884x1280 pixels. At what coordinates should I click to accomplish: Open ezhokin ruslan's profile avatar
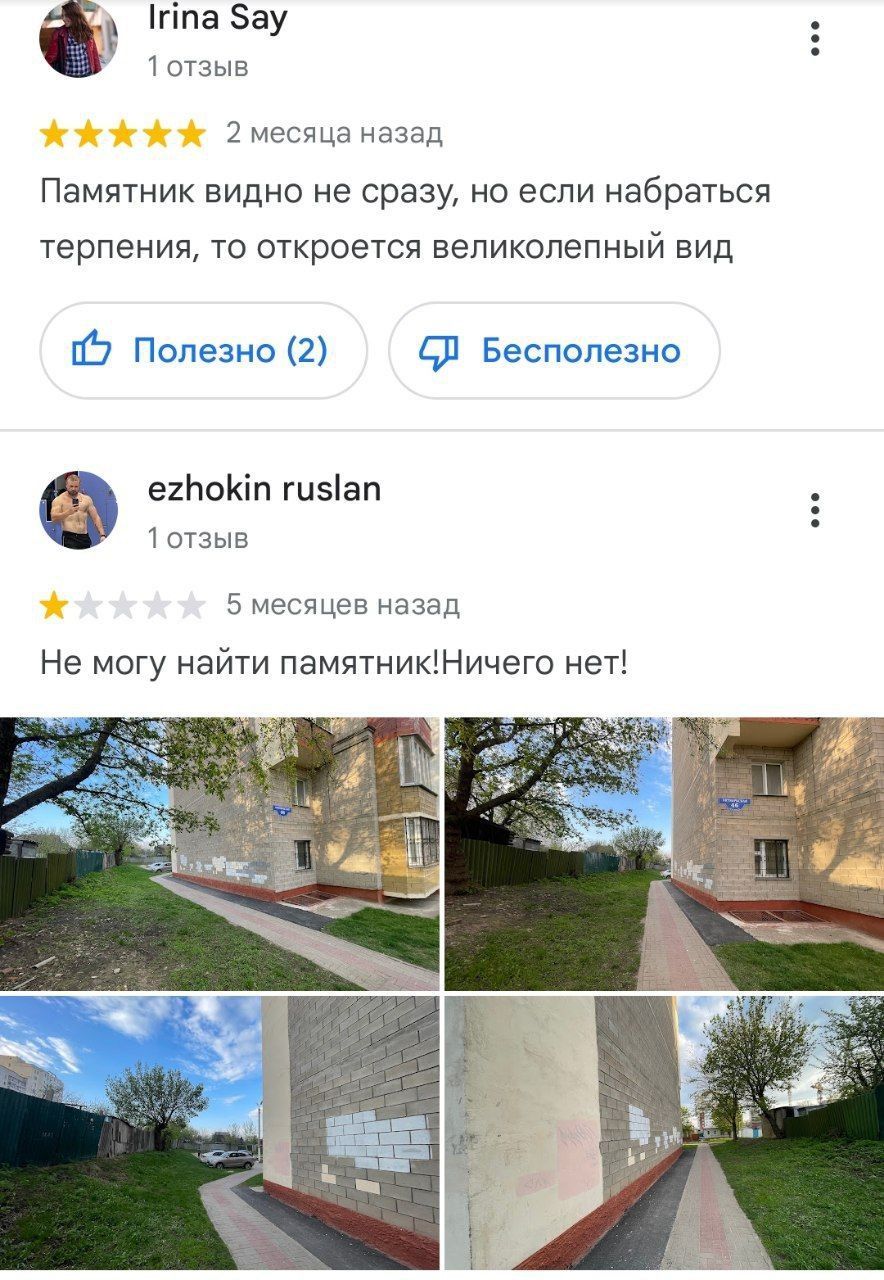(x=78, y=510)
